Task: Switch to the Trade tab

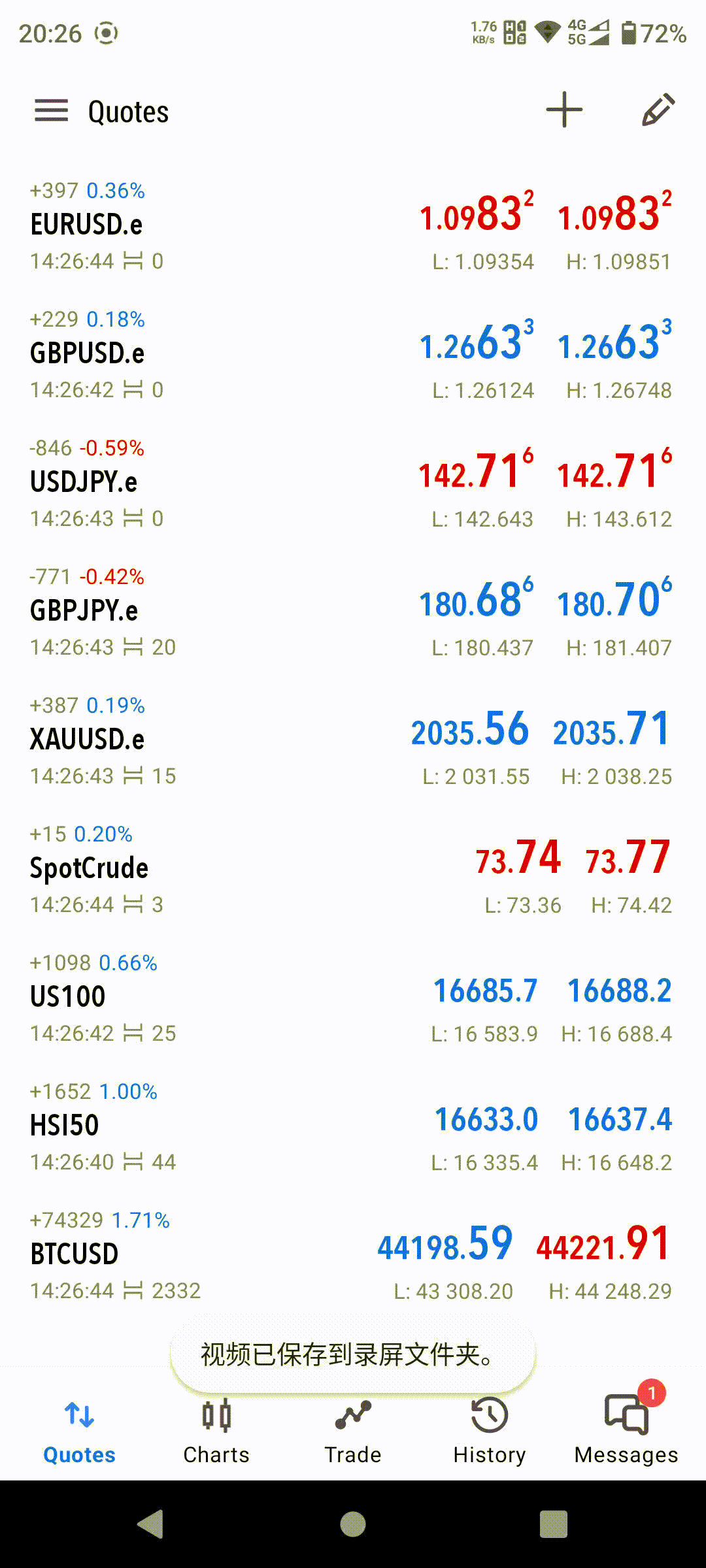Action: 353,1431
